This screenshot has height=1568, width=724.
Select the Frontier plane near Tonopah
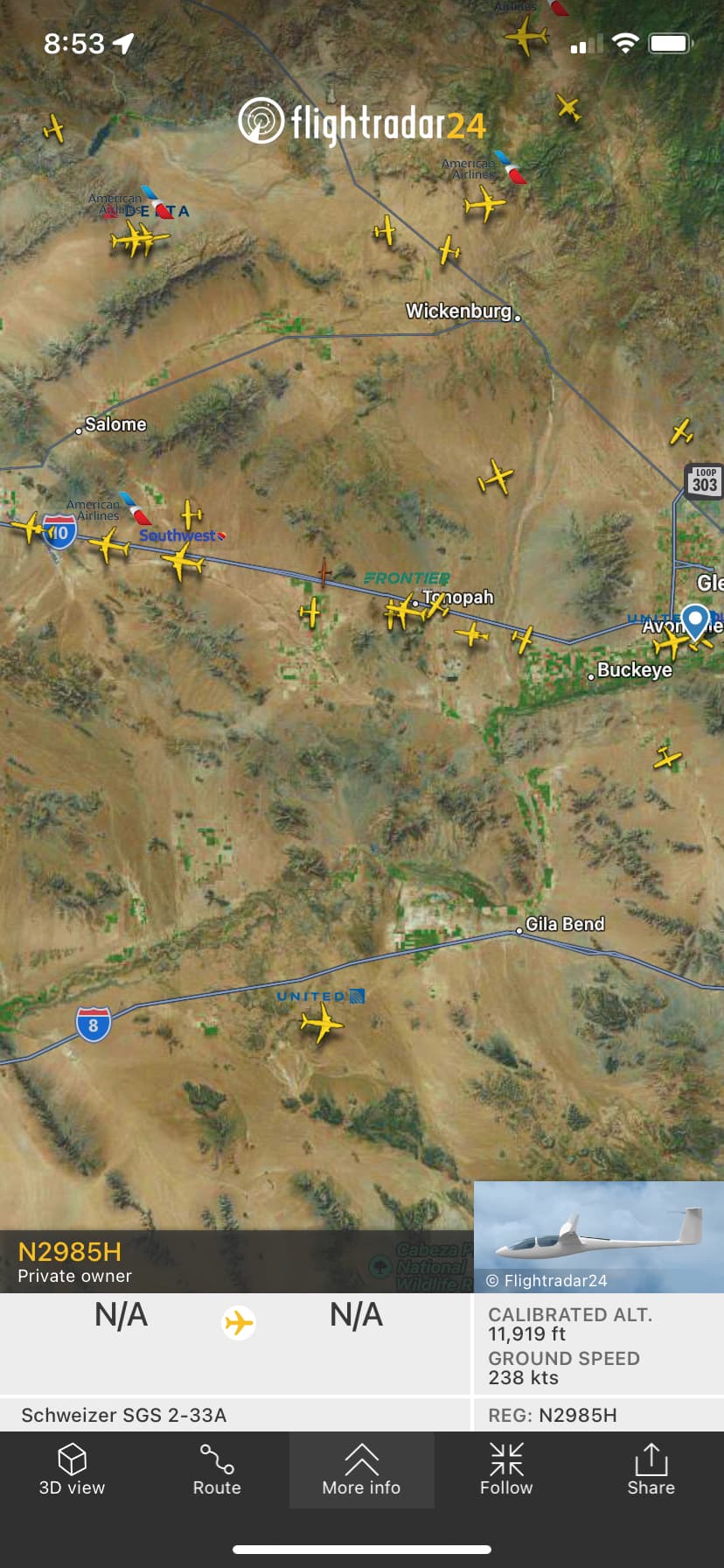click(x=403, y=610)
